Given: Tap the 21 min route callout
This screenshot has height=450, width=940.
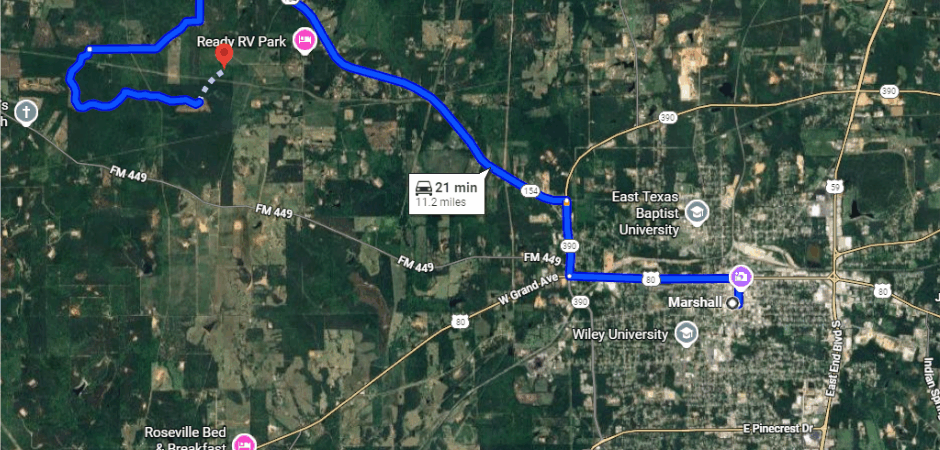Looking at the screenshot, I should (446, 193).
